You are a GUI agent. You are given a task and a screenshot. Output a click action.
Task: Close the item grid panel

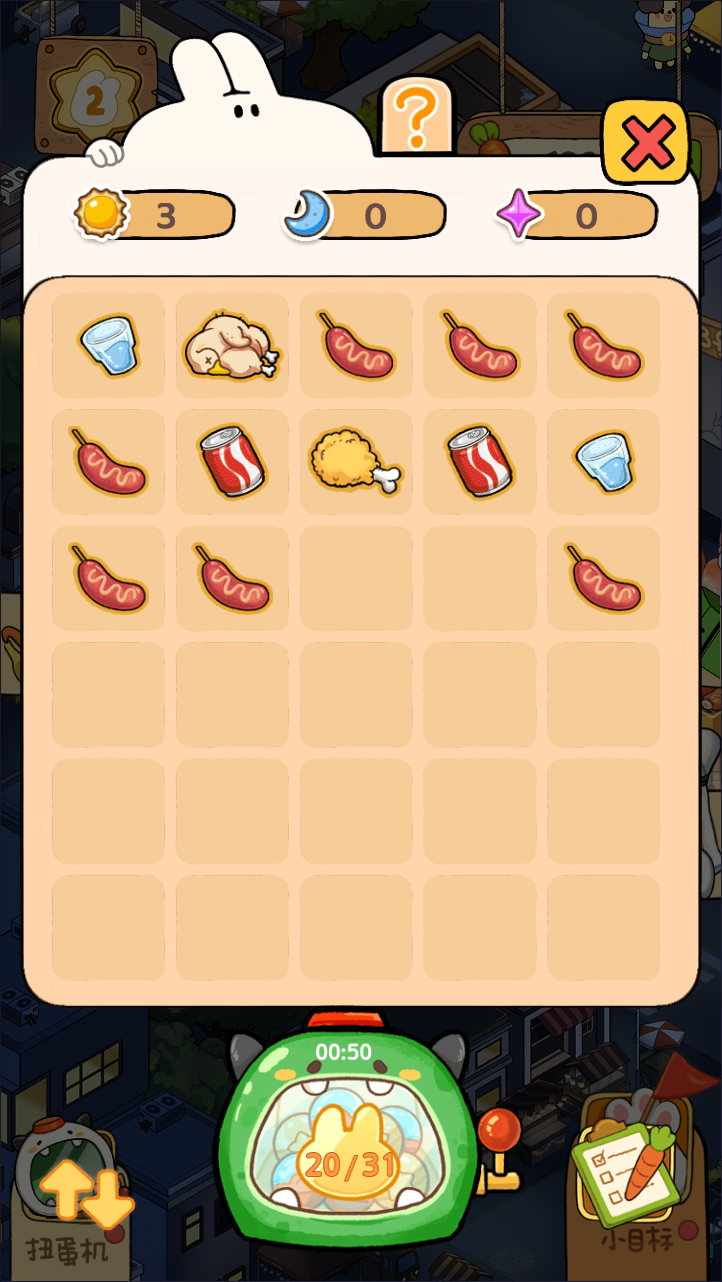(646, 142)
